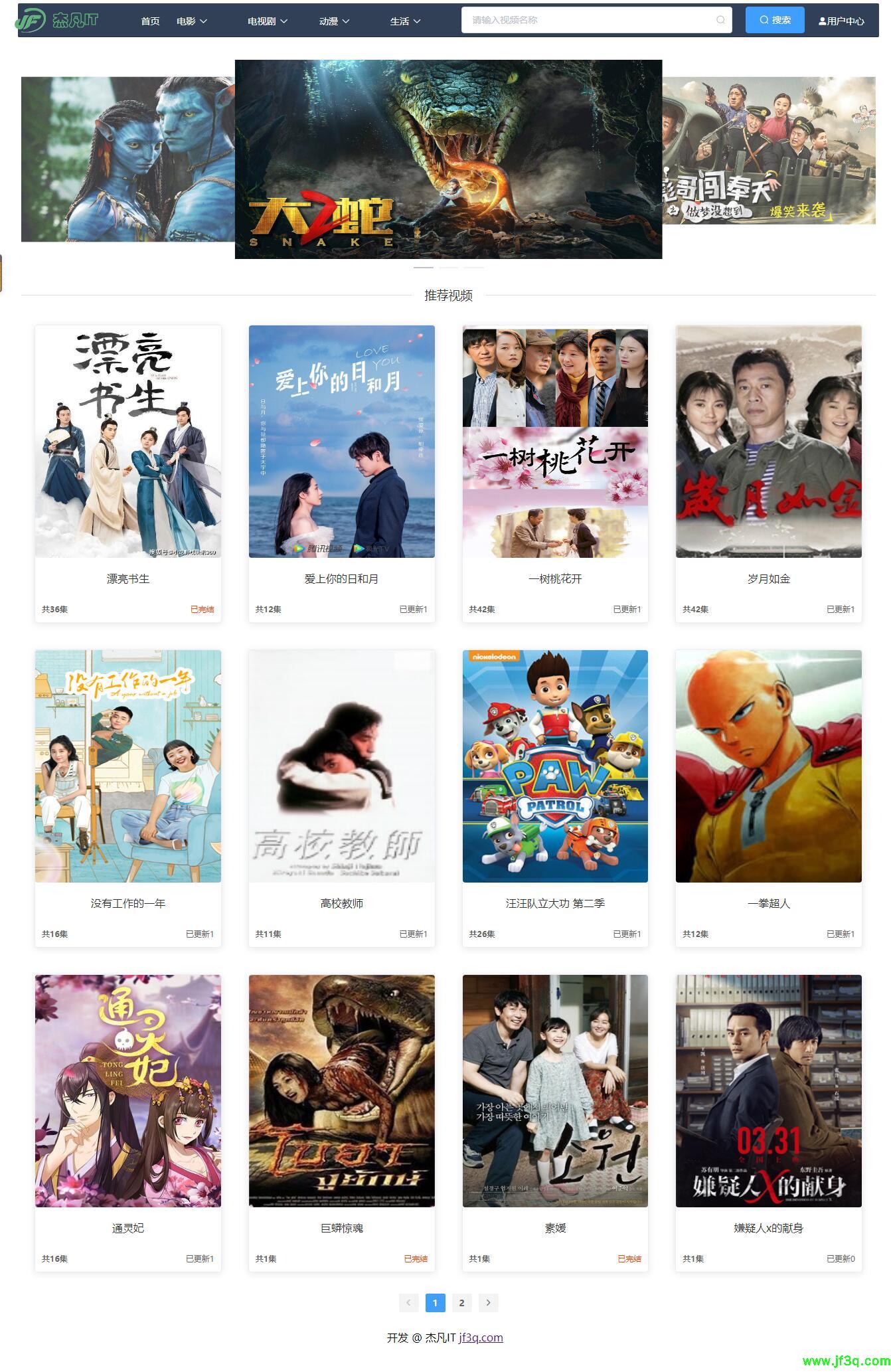Focus the video name search field

point(591,21)
